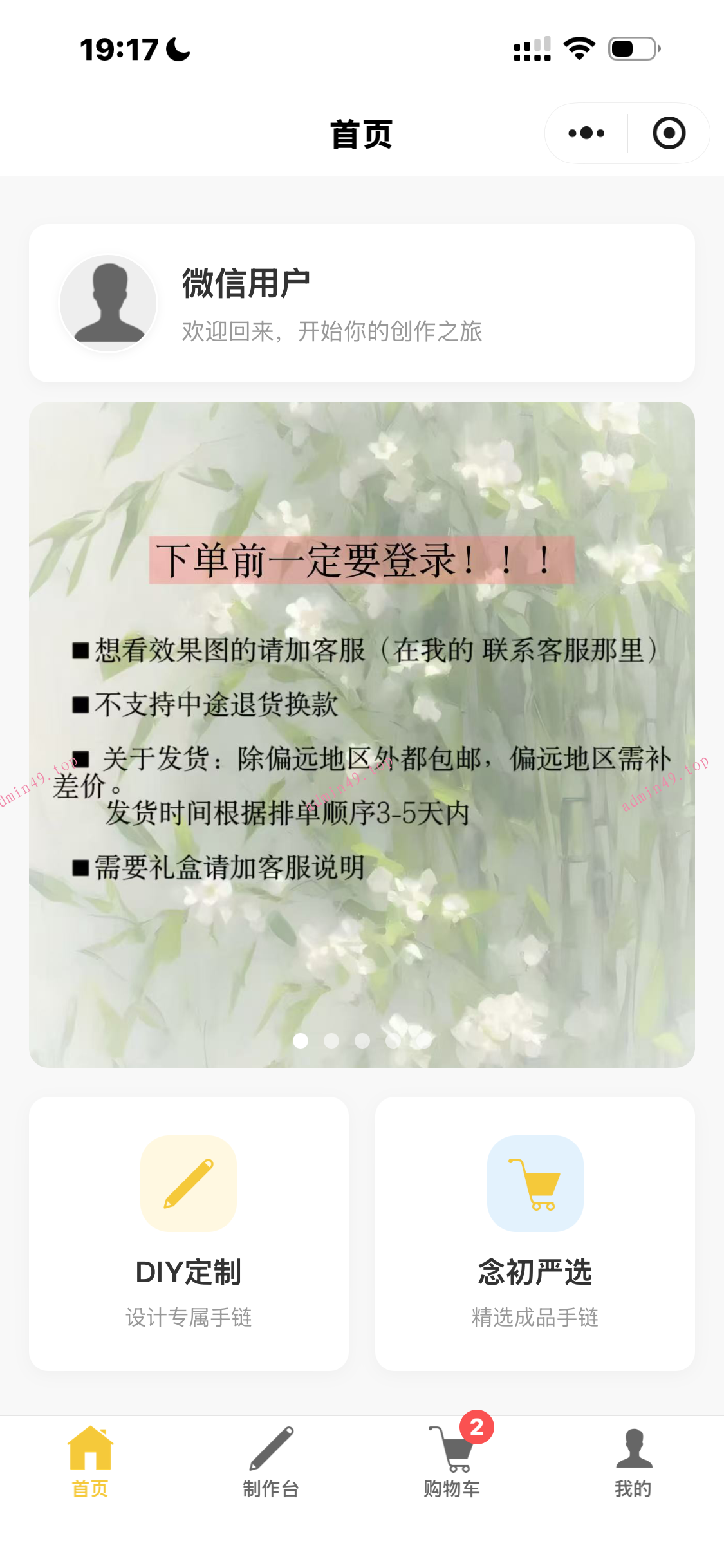Viewport: 724px width, 1568px height.
Task: Tap the battery indicator in status bar
Action: [633, 47]
